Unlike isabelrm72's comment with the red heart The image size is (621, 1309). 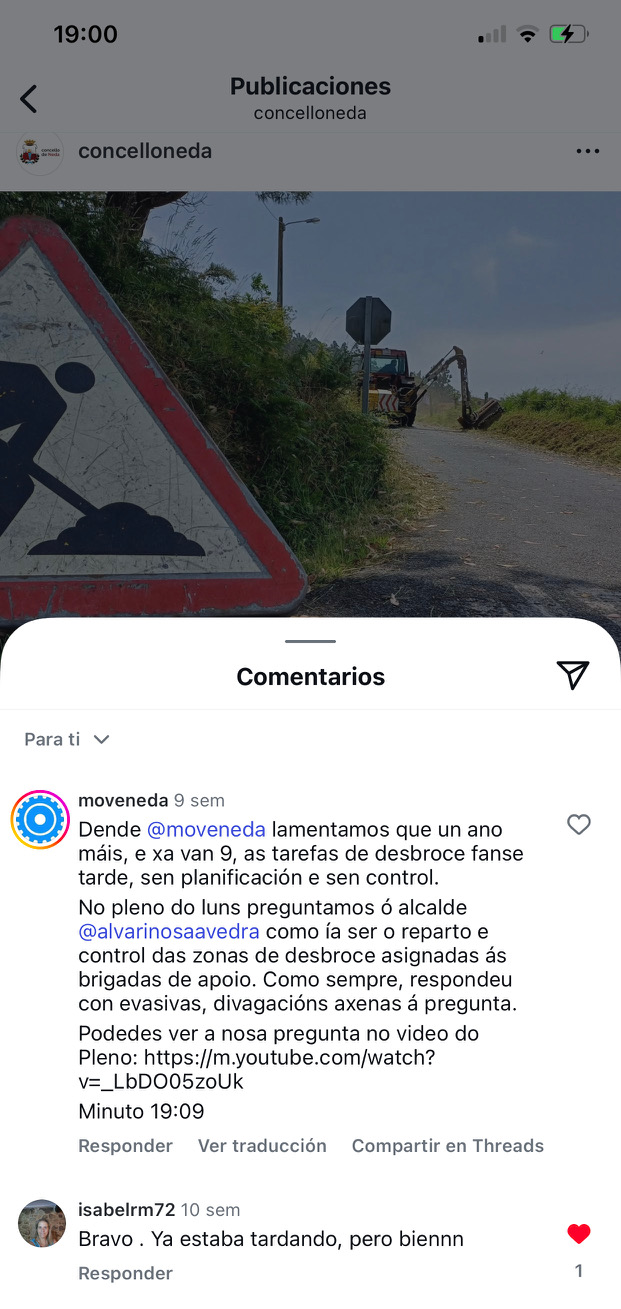click(x=578, y=1234)
